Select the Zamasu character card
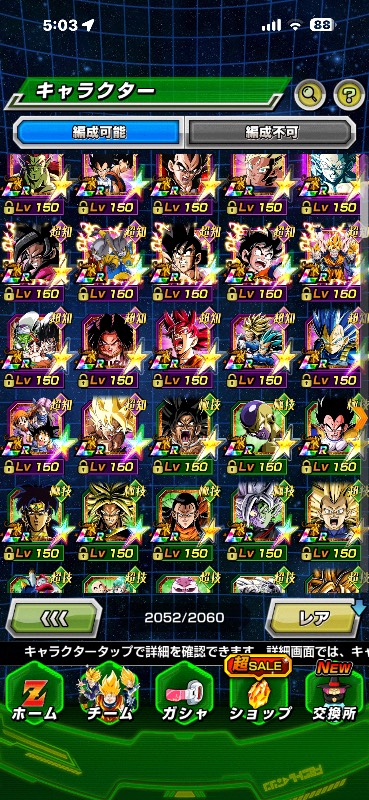This screenshot has width=369, height=800. pyautogui.click(x=260, y=522)
